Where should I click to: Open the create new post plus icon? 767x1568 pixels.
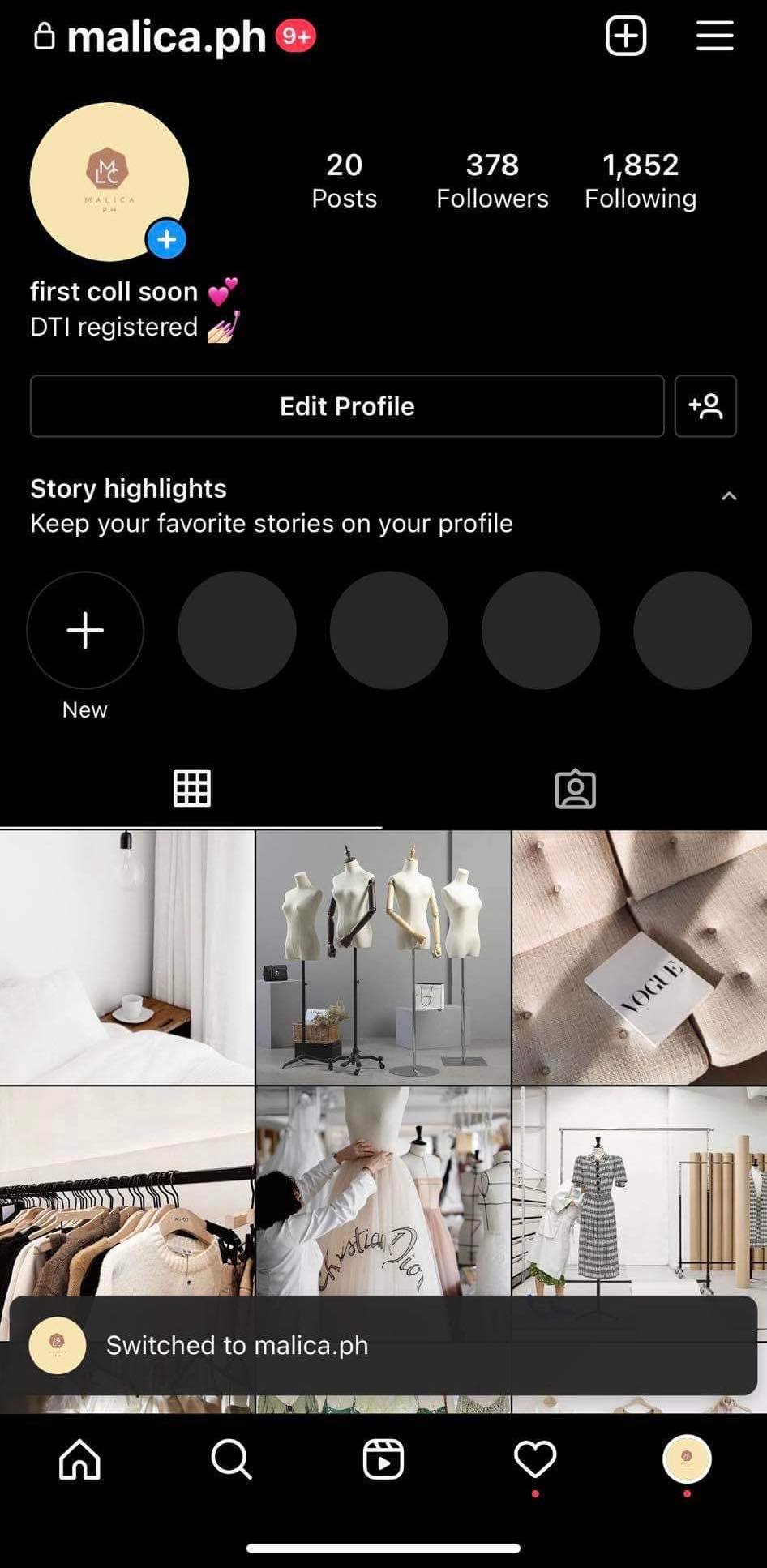coord(625,36)
